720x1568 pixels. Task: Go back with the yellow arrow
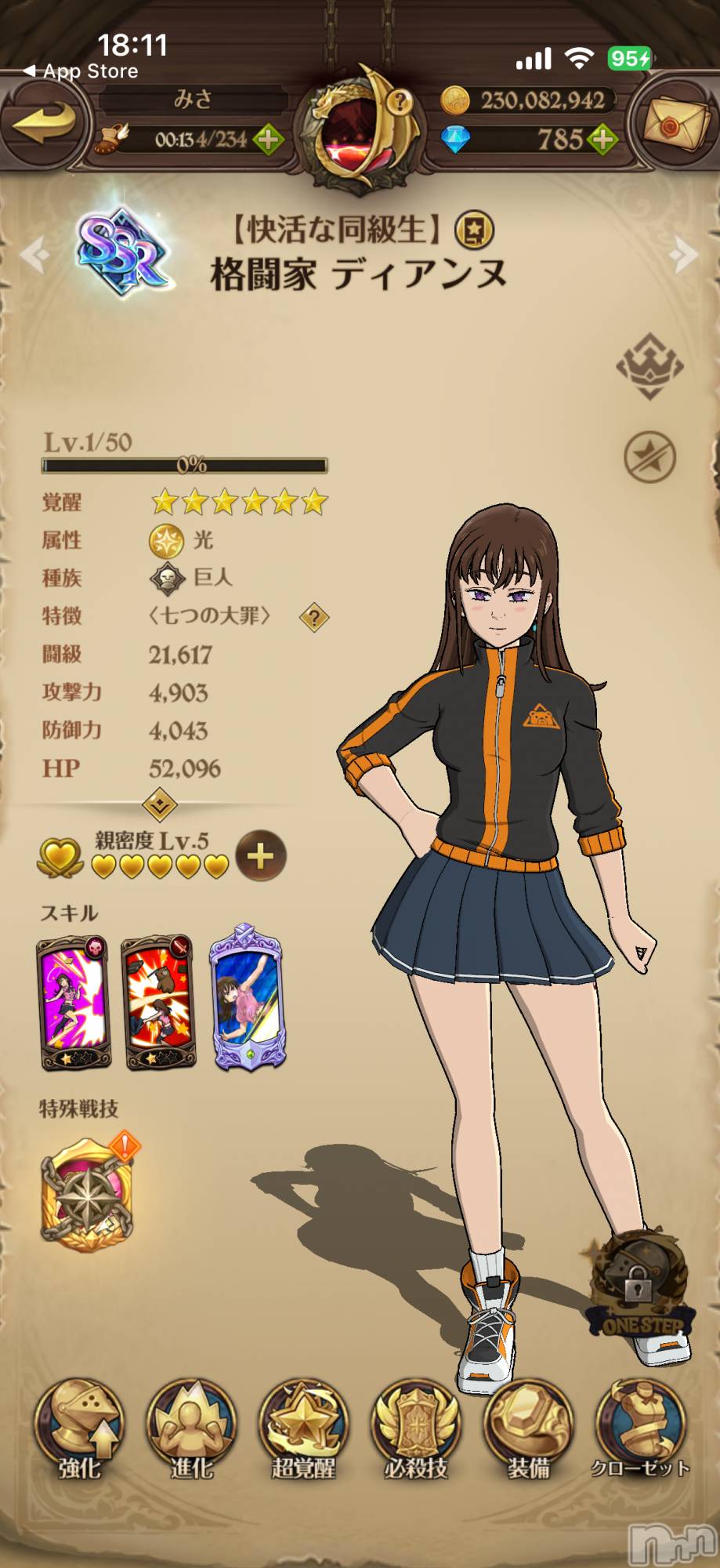(45, 125)
